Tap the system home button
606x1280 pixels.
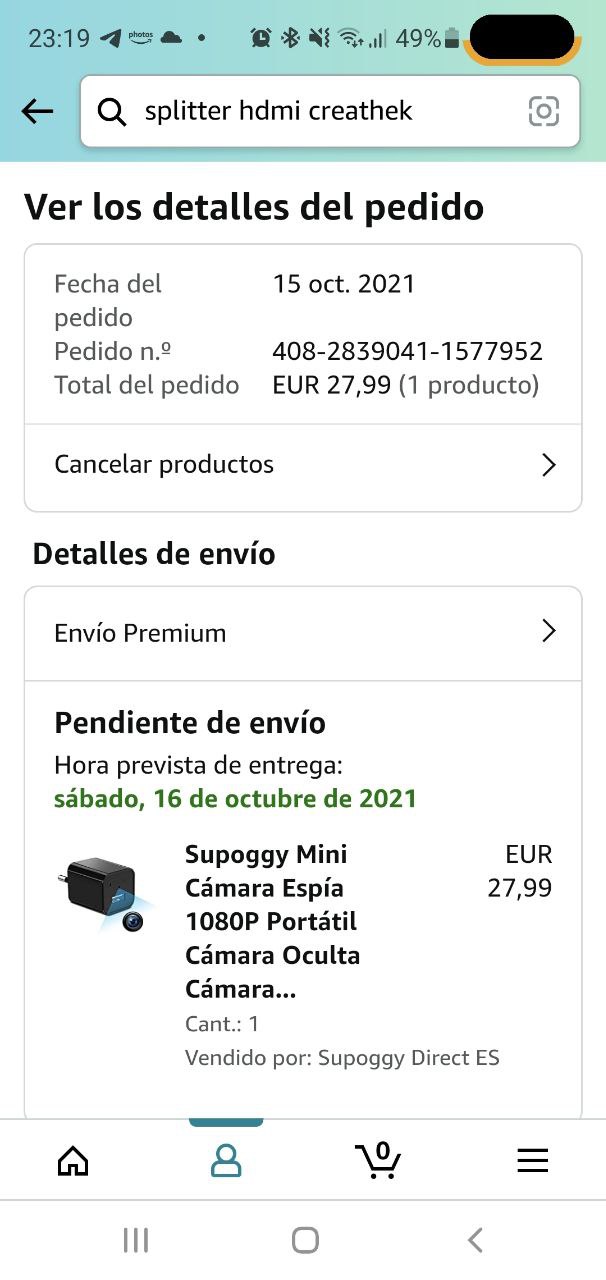(x=304, y=1241)
